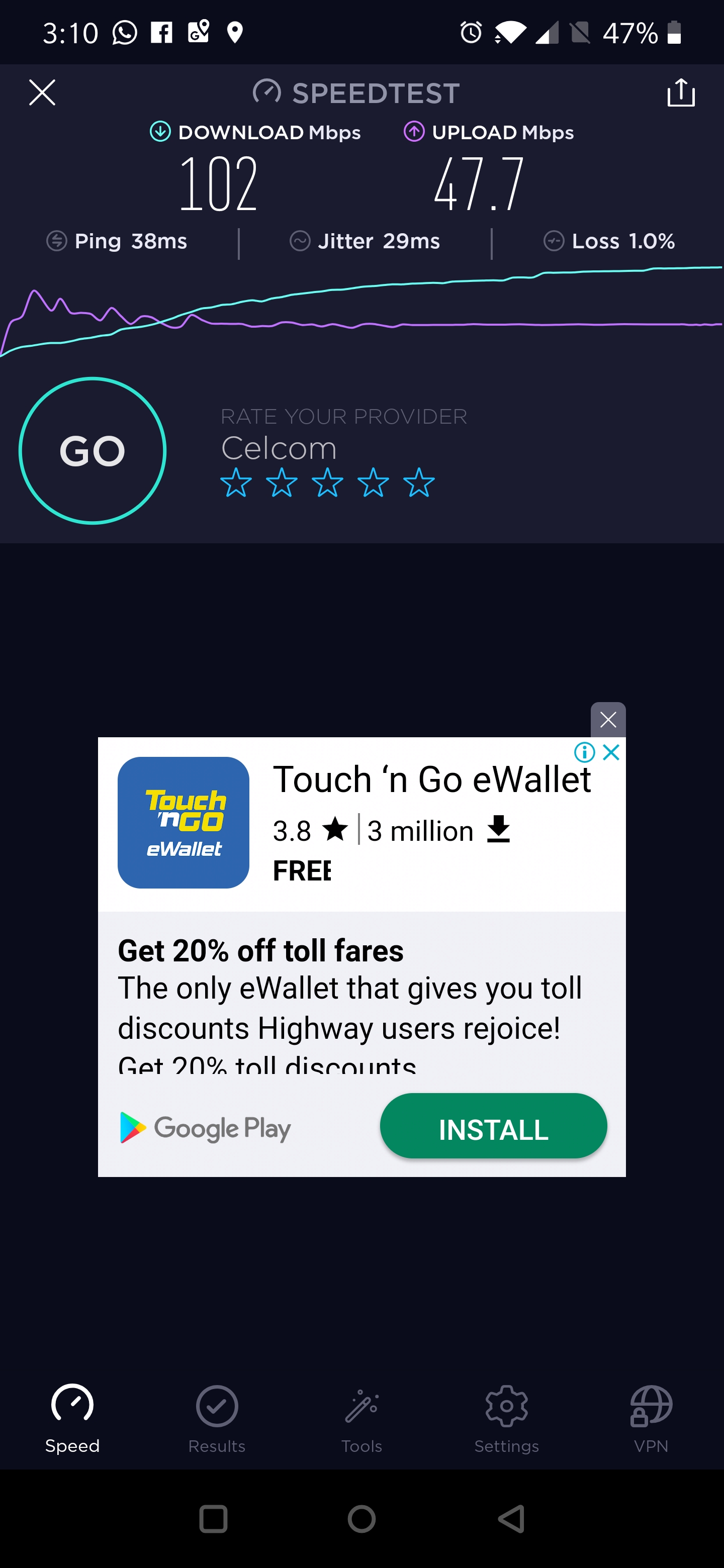Dismiss the ad with the gray X
724x1568 pixels.
608,720
